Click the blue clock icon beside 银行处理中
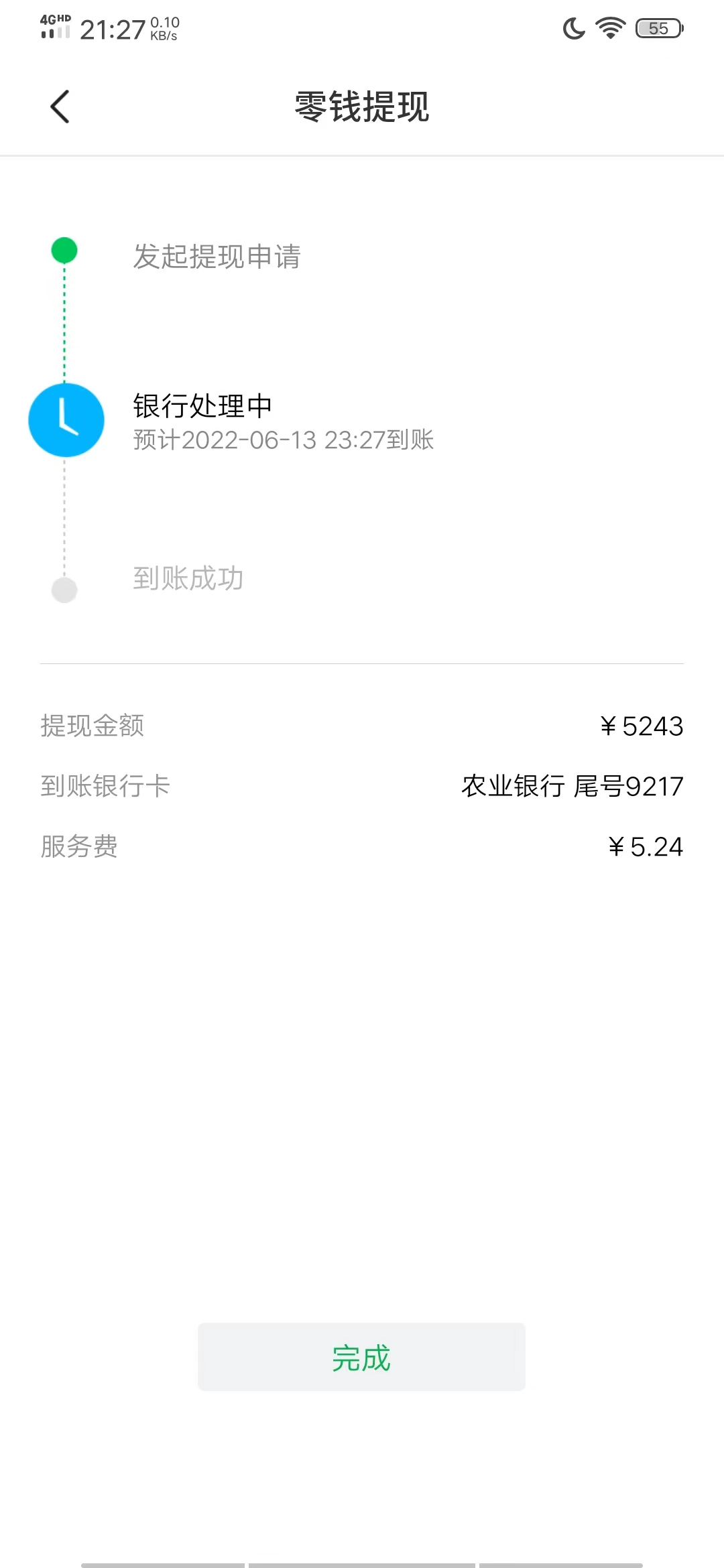Screen dimensions: 724x1568 (x=65, y=420)
